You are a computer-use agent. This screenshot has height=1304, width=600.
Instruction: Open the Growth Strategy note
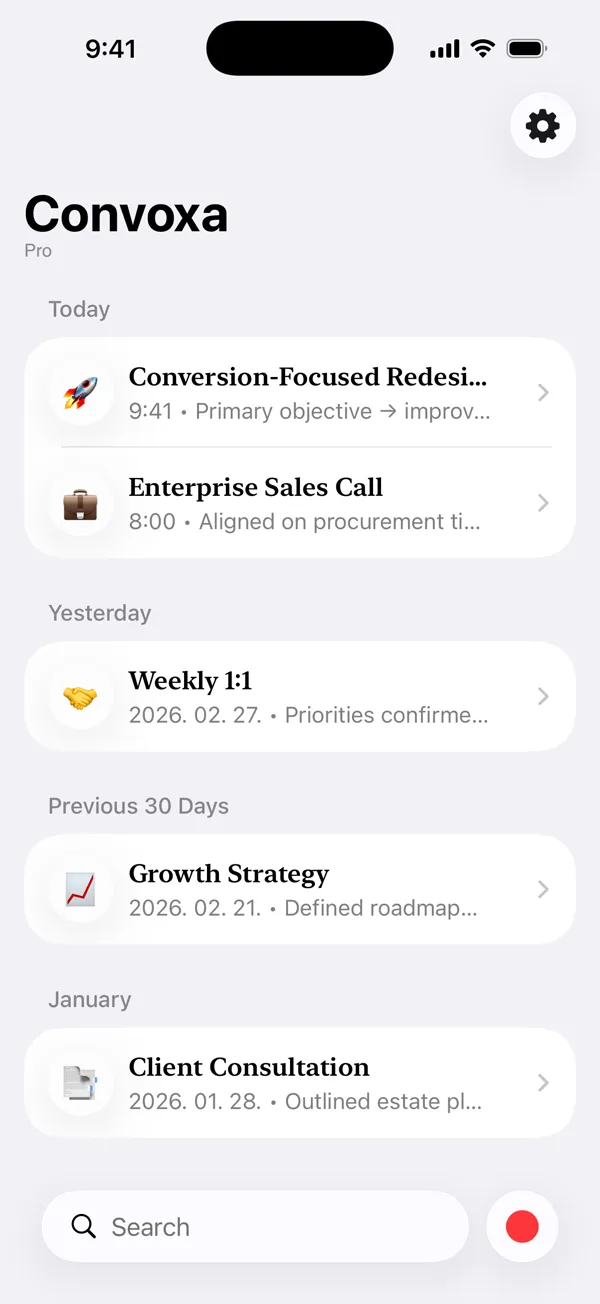[x=300, y=890]
